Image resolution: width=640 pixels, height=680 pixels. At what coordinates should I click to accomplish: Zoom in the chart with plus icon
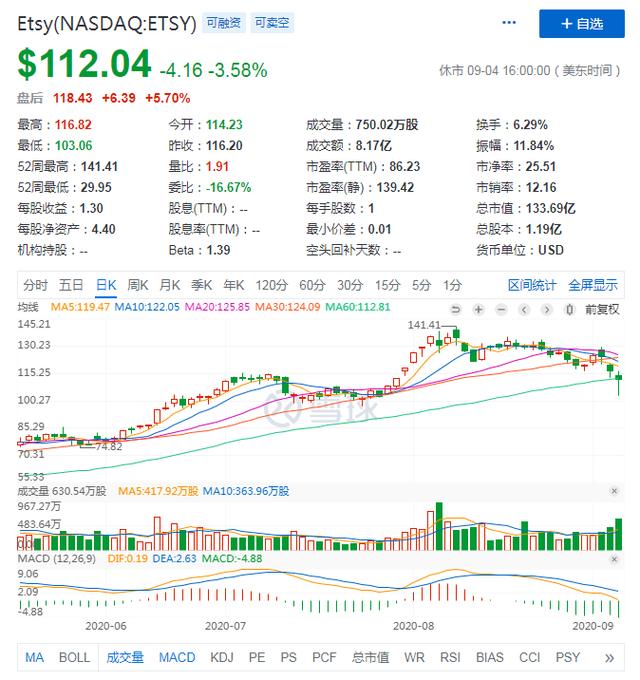480,309
